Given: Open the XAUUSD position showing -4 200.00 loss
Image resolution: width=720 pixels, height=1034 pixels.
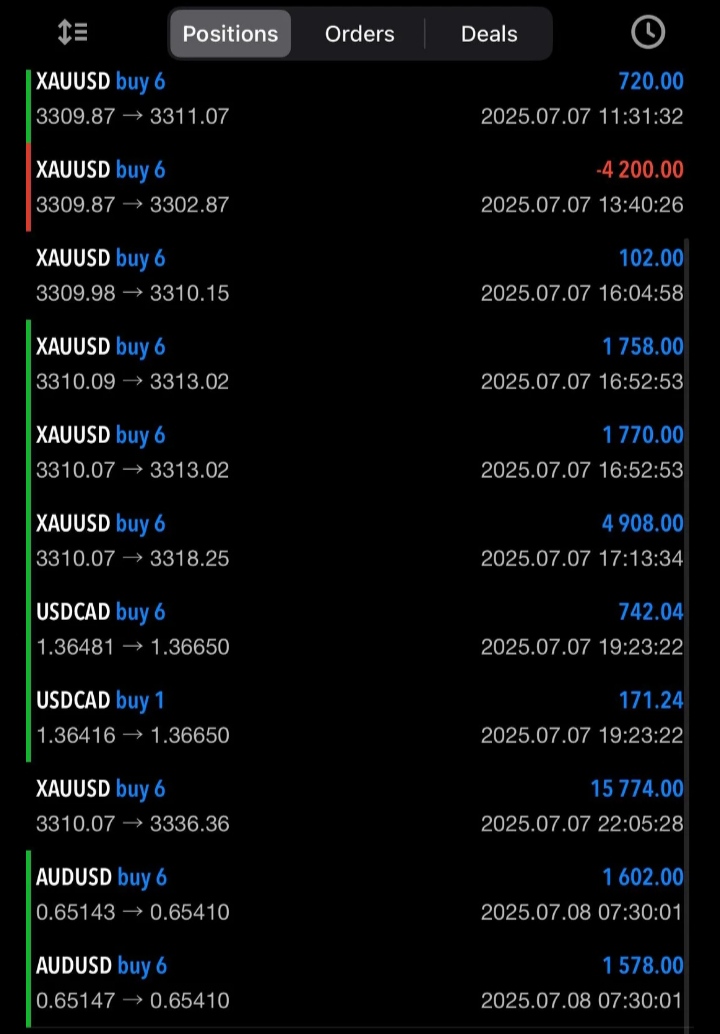Looking at the screenshot, I should point(360,187).
